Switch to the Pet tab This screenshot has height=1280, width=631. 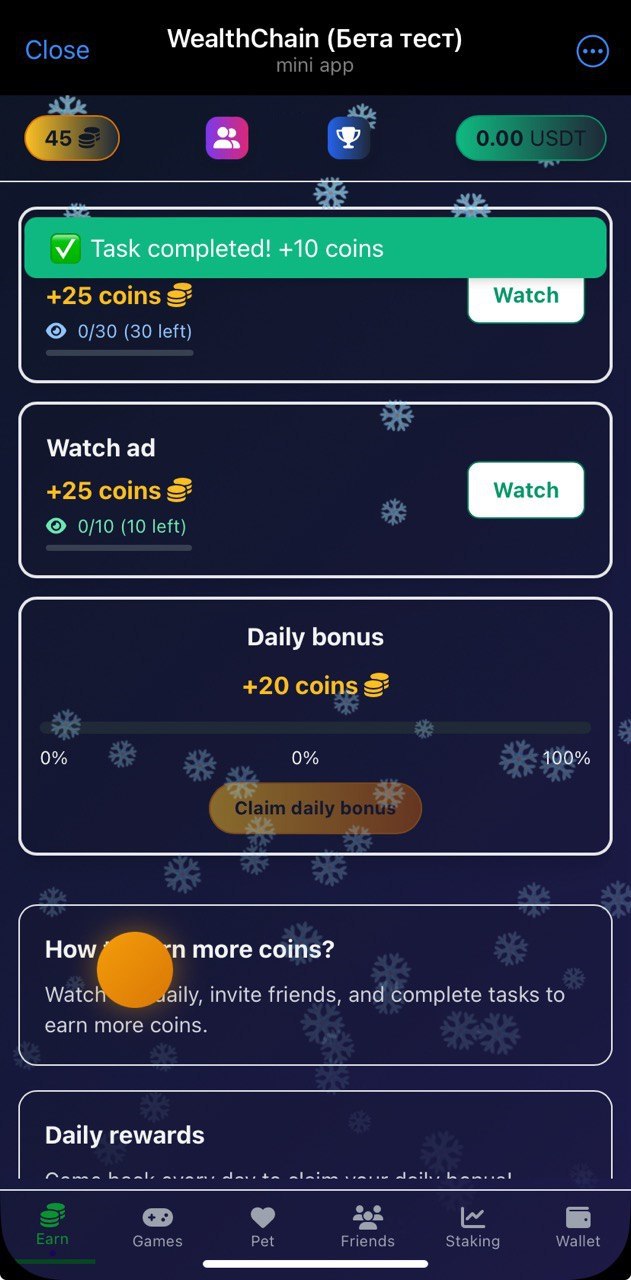[262, 1227]
